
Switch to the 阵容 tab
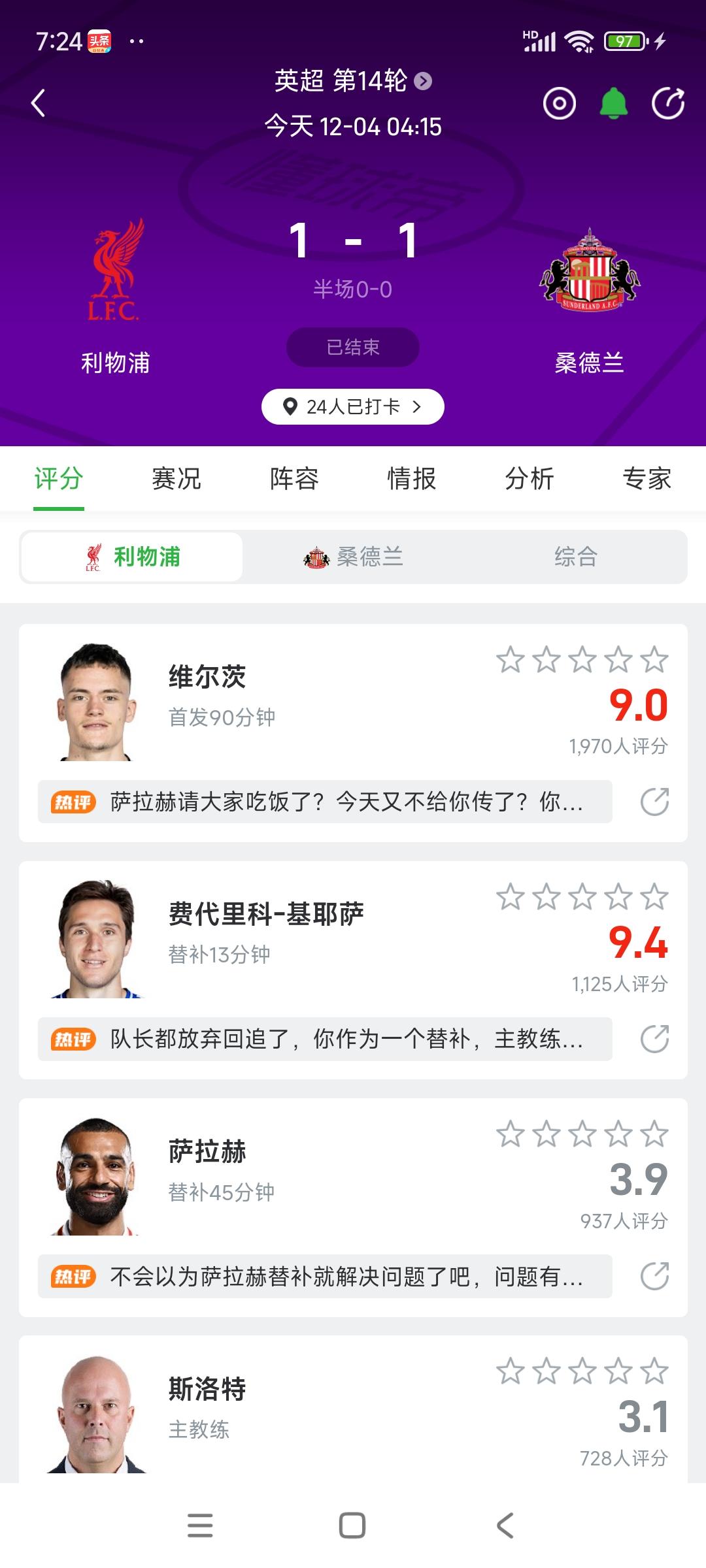pyautogui.click(x=294, y=479)
